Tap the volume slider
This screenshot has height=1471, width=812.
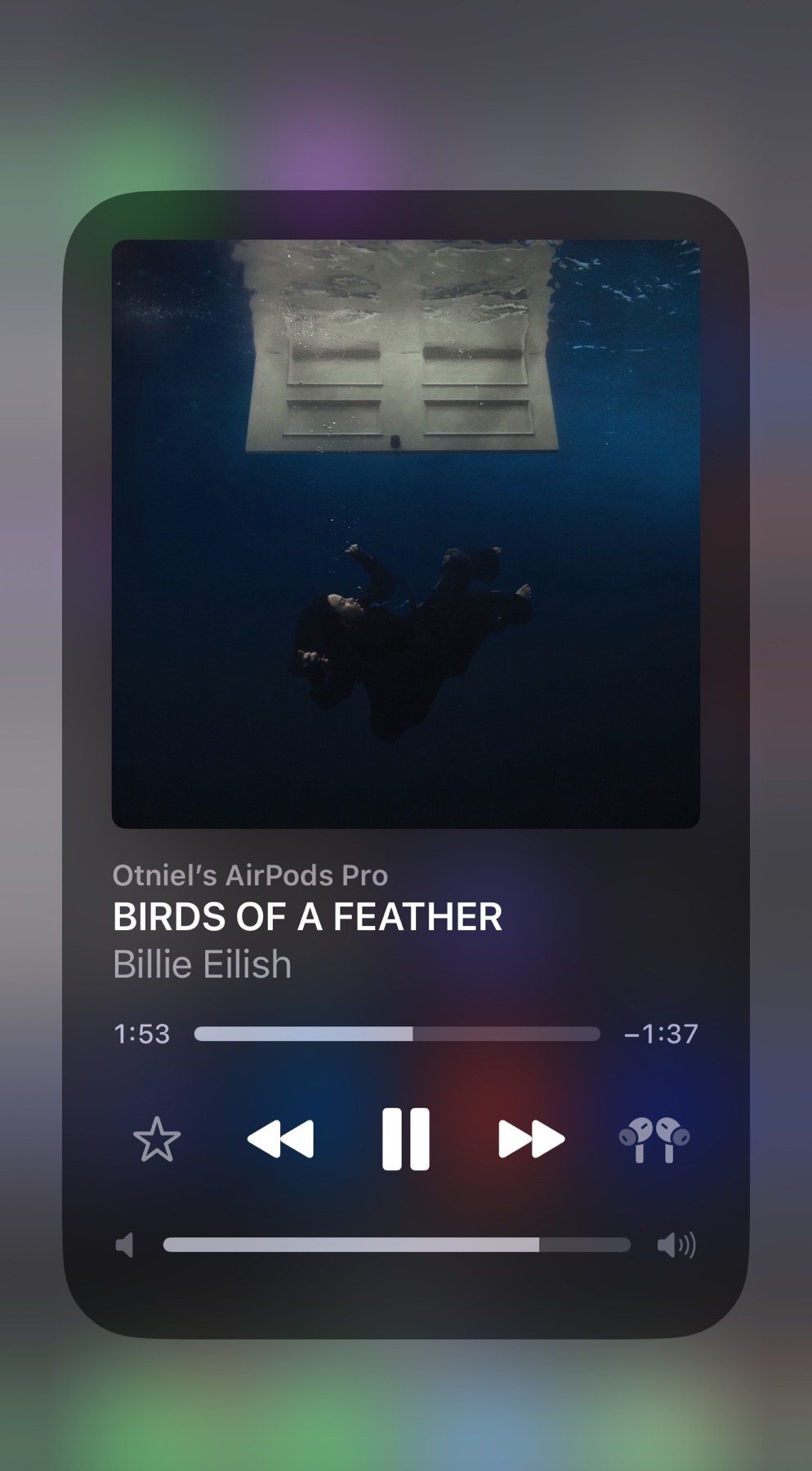coord(397,1245)
